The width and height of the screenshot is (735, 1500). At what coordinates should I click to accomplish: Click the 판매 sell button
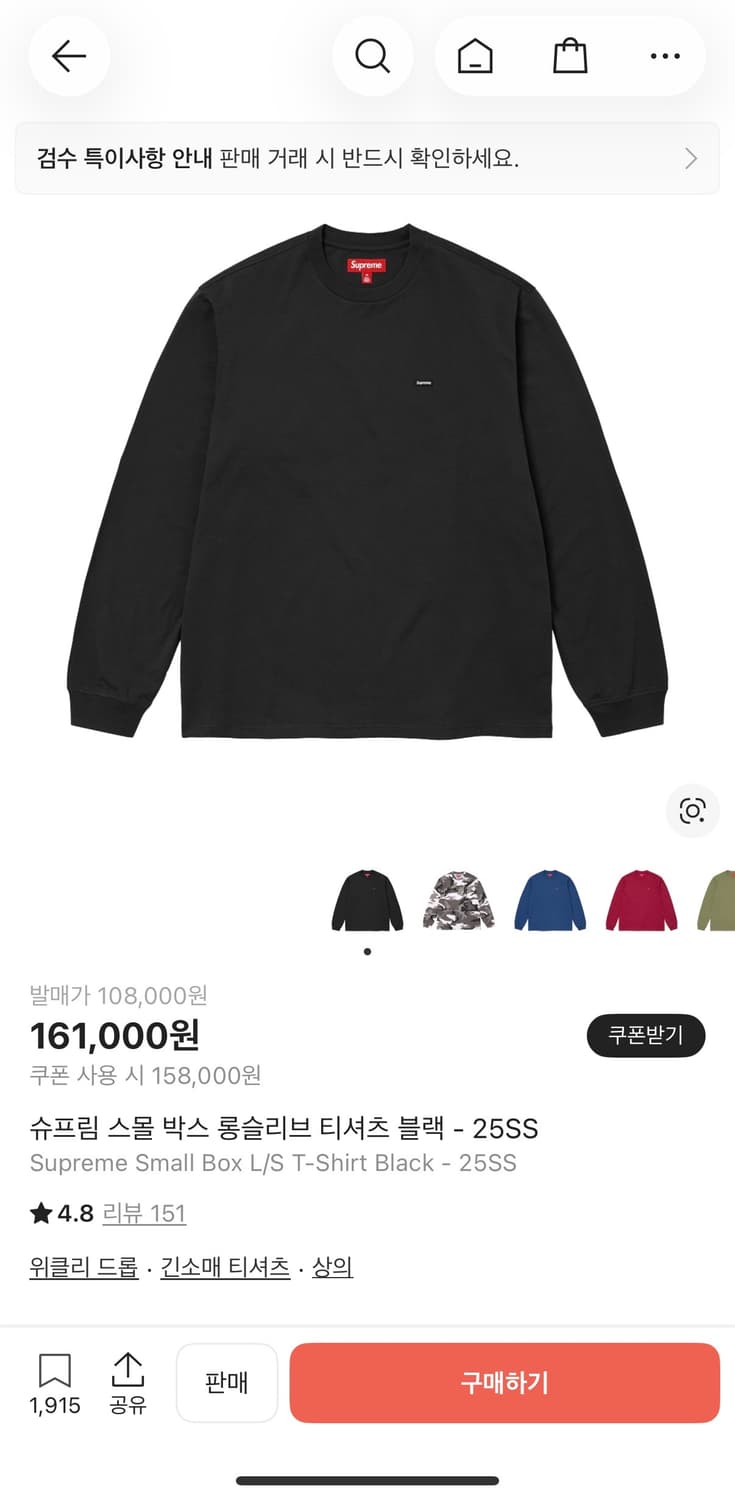tap(227, 1383)
